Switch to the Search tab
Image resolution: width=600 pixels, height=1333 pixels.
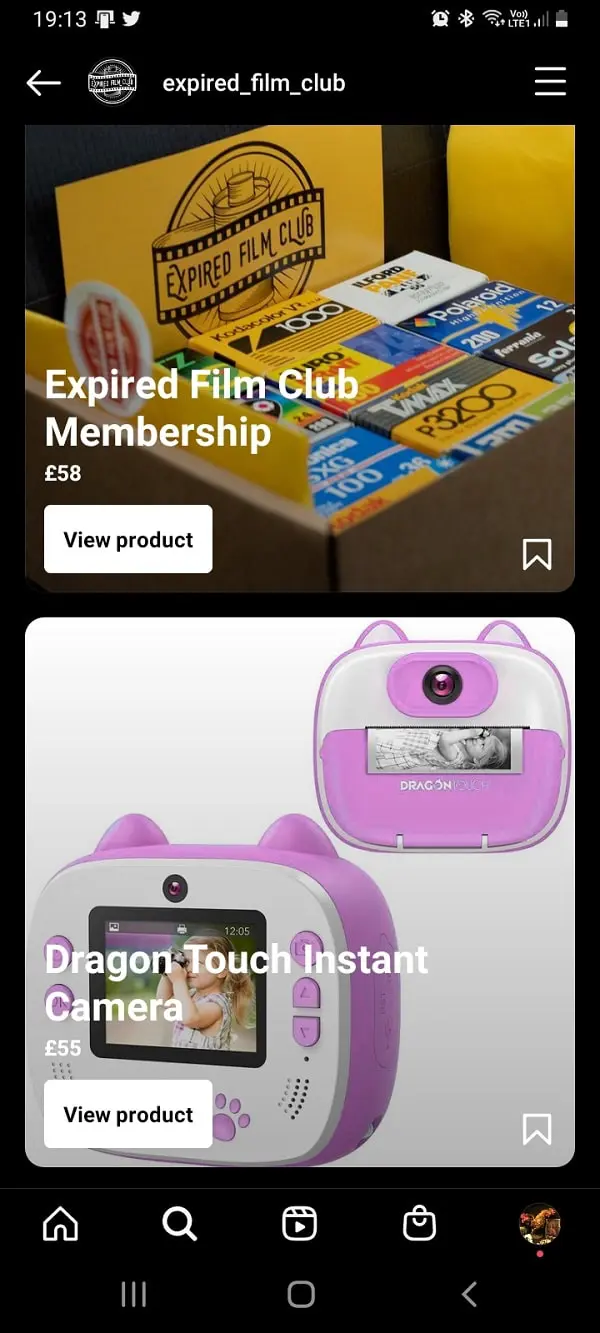180,1223
